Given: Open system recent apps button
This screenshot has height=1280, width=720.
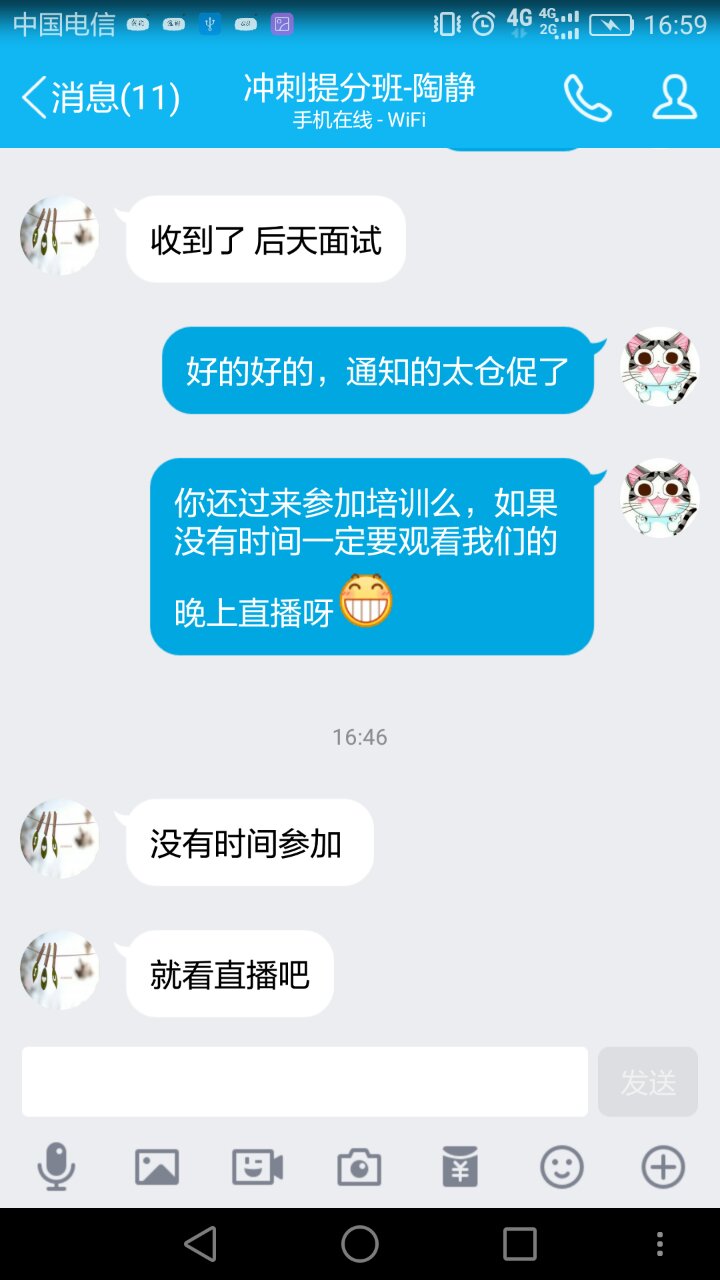Looking at the screenshot, I should pos(520,1244).
